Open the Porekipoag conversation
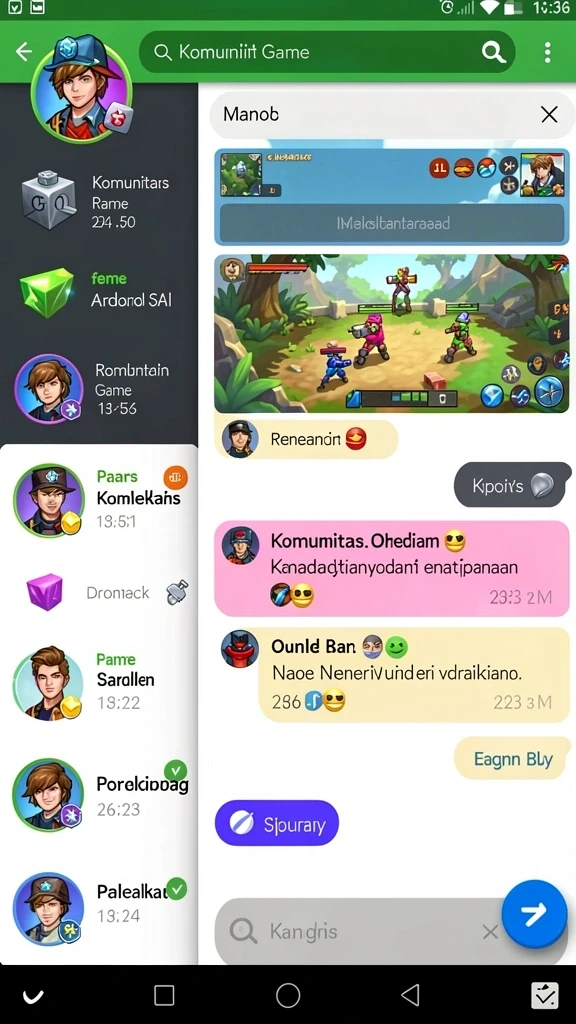 tap(99, 793)
